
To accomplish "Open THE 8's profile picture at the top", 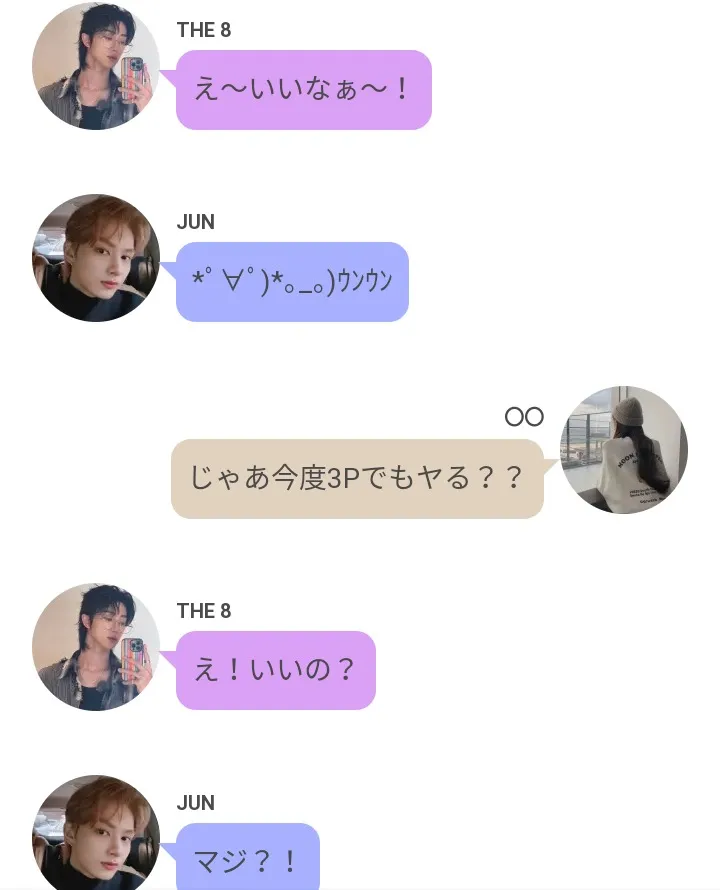I will pos(96,67).
